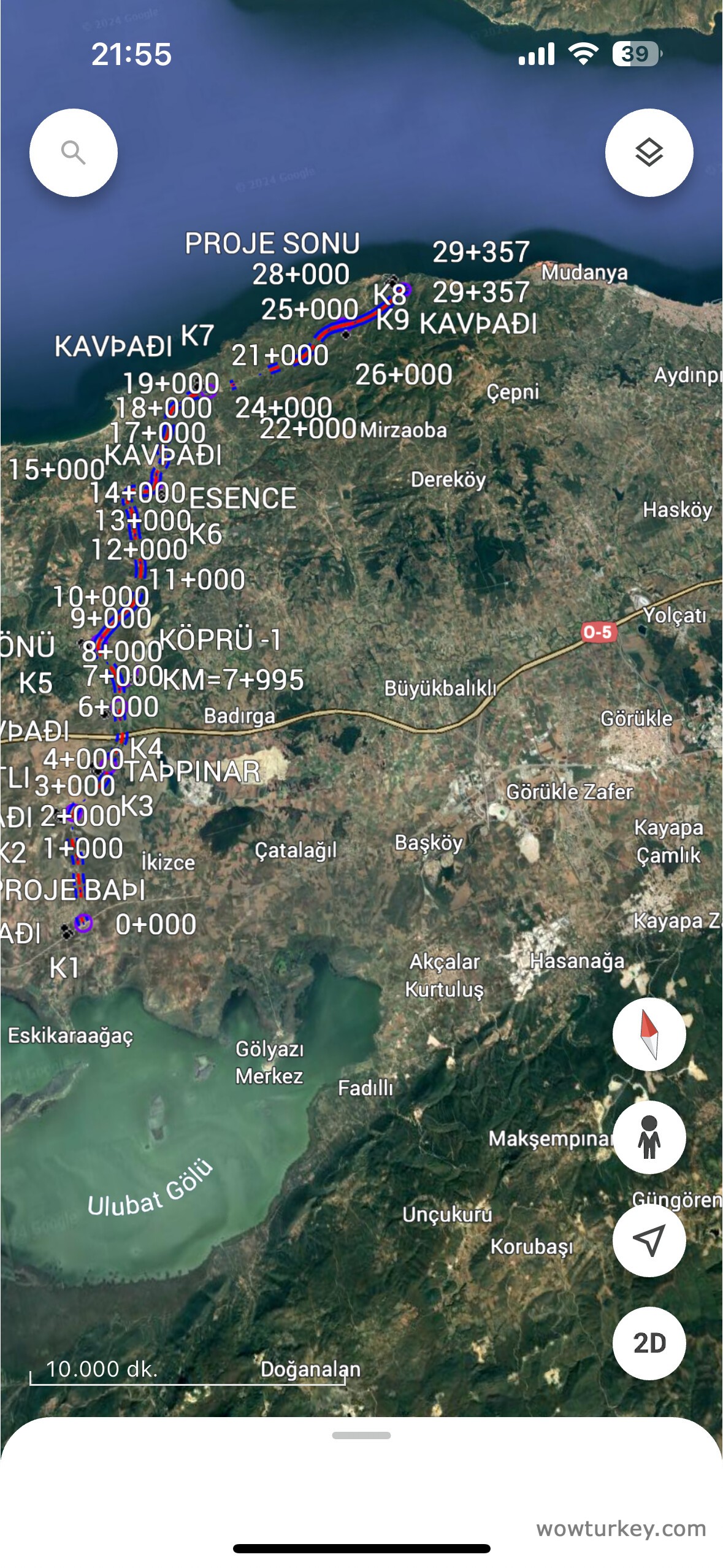723x1568 pixels.
Task: Activate the Street View pegman
Action: tap(649, 1137)
